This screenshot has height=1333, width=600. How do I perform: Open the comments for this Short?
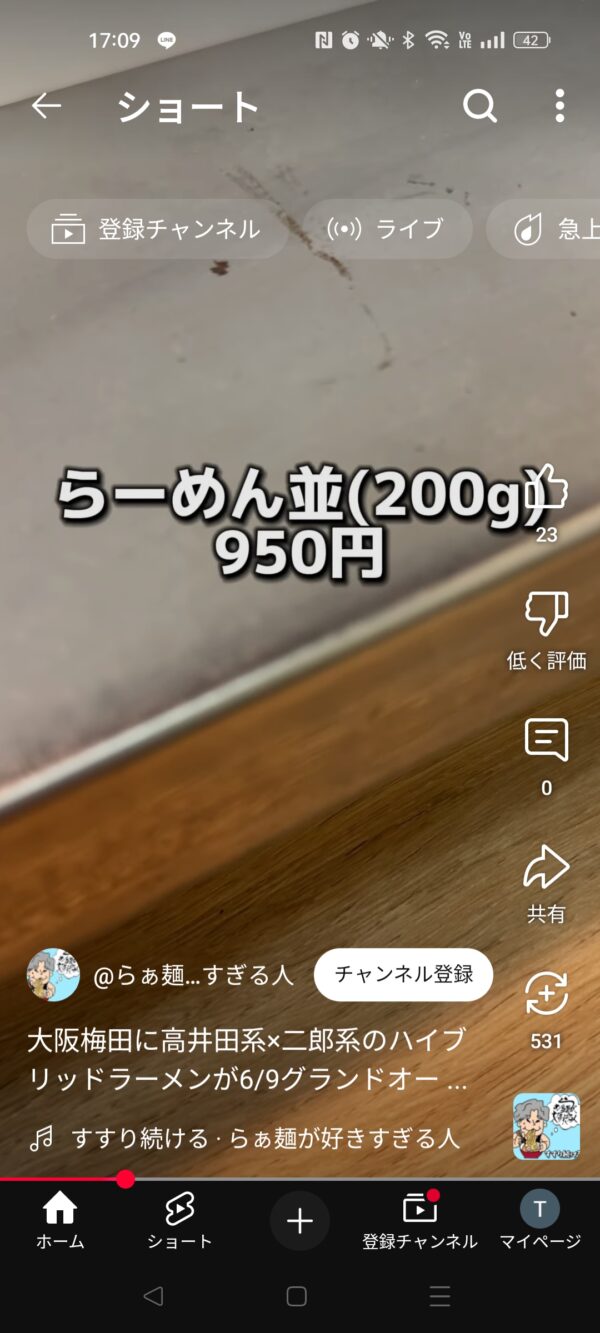[546, 741]
